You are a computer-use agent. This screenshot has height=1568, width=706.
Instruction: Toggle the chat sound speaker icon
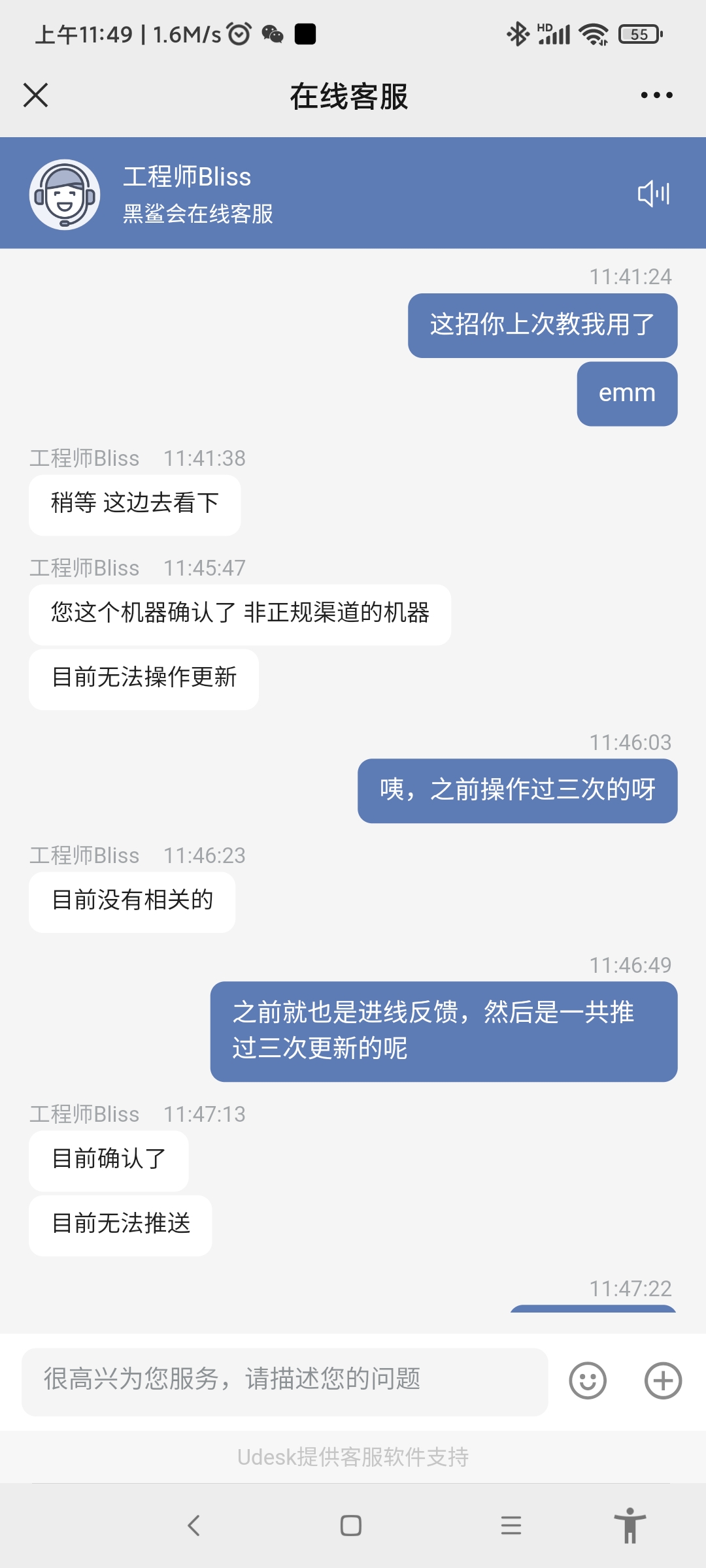click(x=654, y=194)
